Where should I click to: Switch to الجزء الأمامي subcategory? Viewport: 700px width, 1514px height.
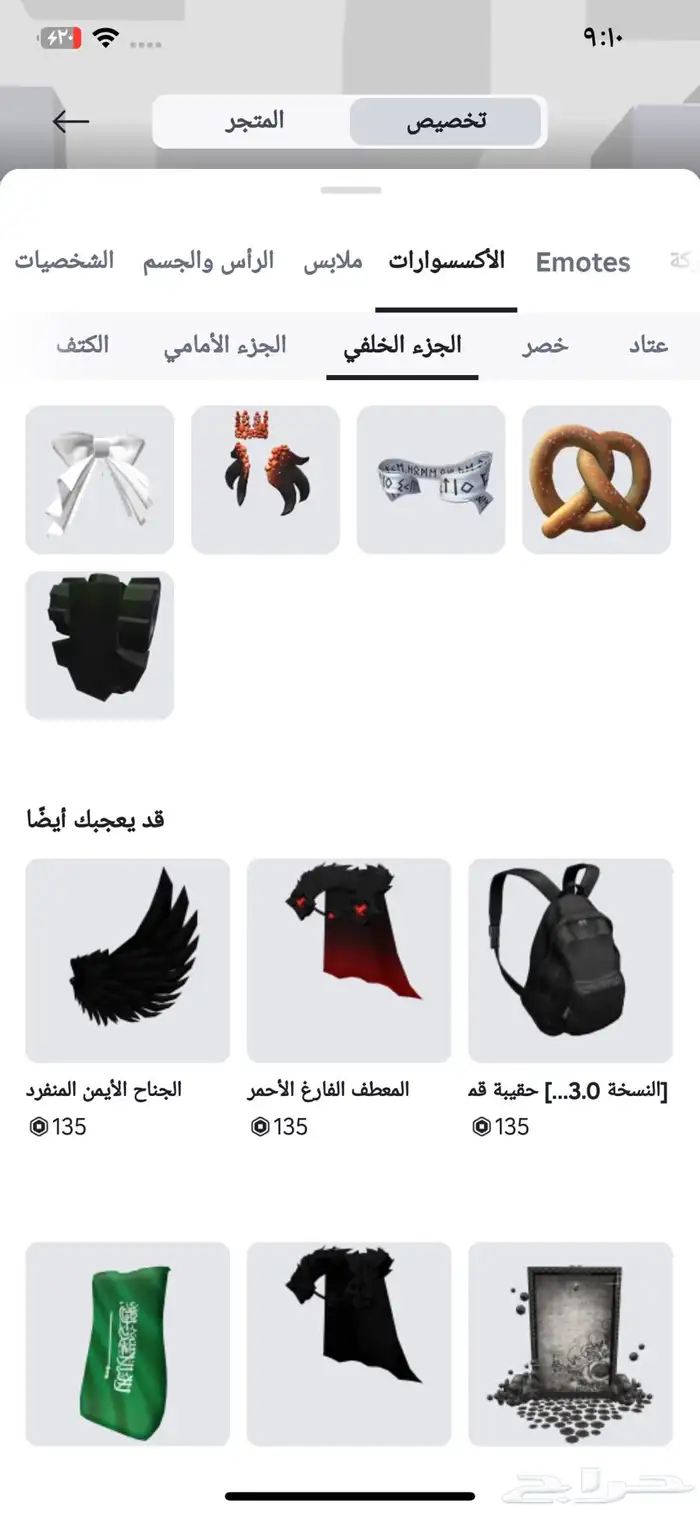[x=225, y=345]
